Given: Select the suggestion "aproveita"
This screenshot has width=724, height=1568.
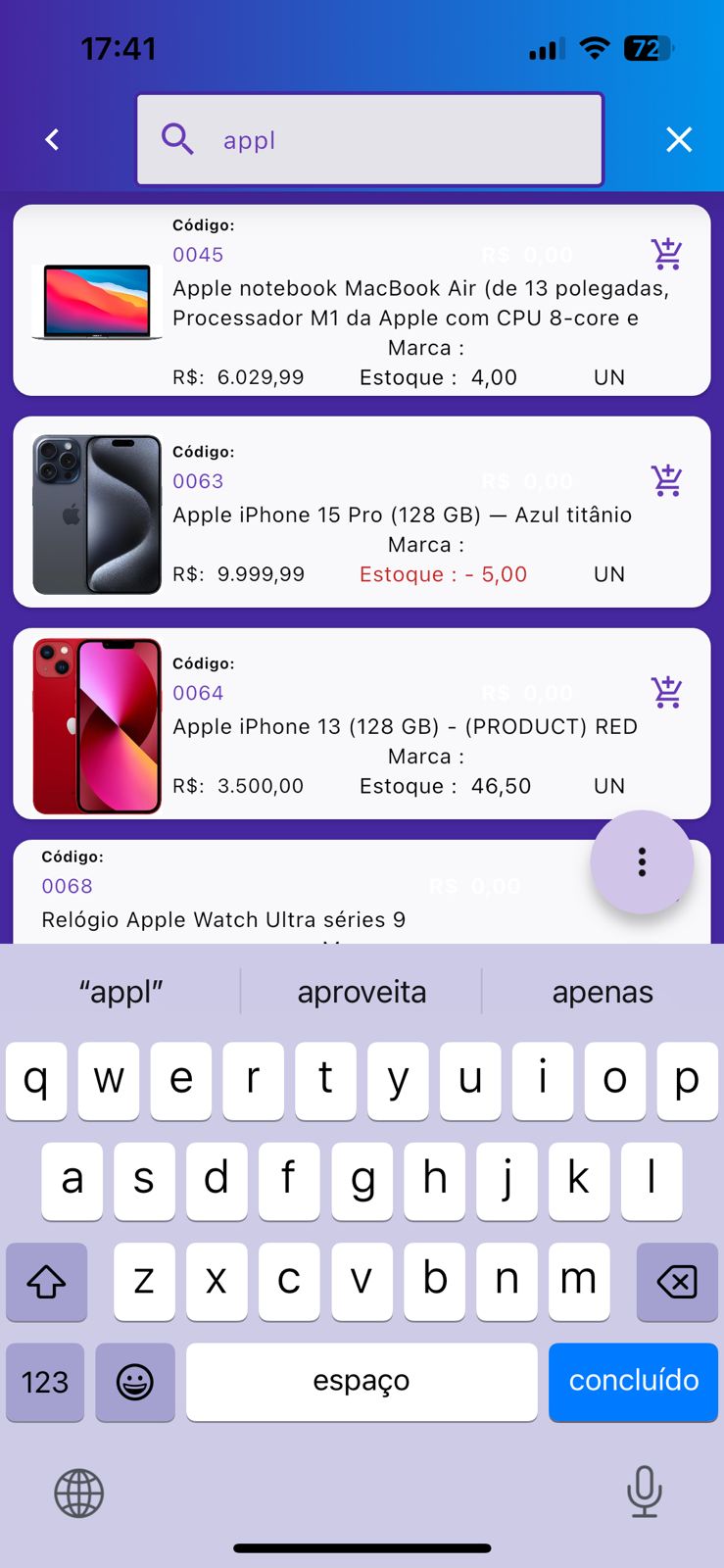Looking at the screenshot, I should [362, 991].
